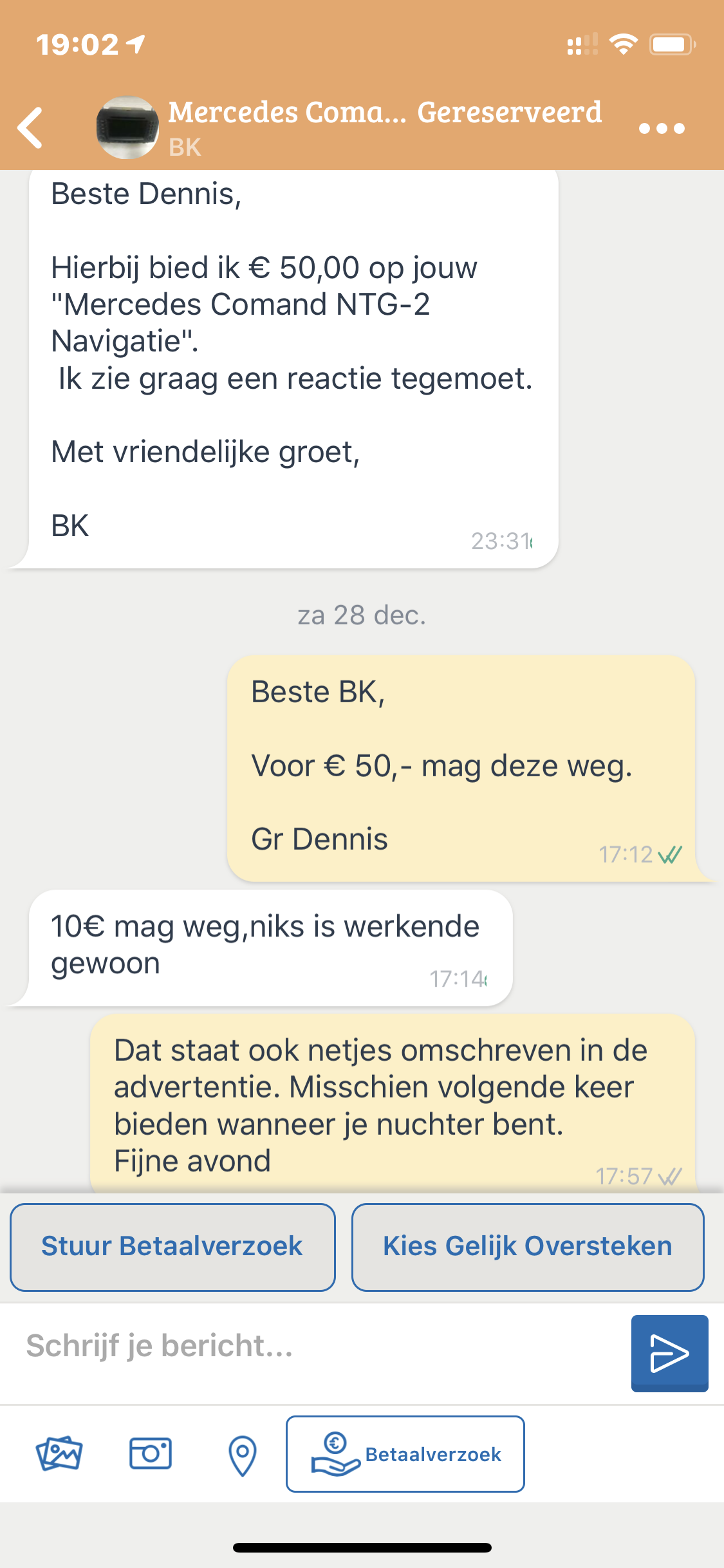Focus the Schrijf je bericht field
724x1568 pixels.
click(x=315, y=1346)
